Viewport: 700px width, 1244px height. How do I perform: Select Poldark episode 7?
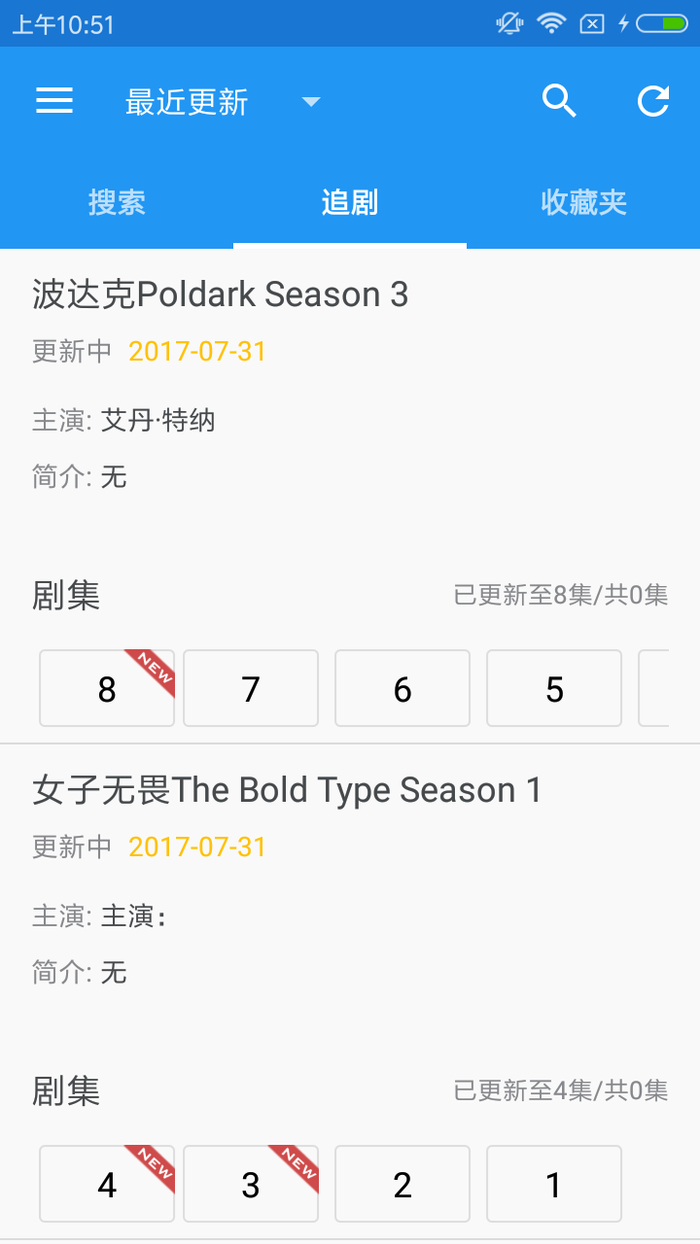(x=251, y=688)
